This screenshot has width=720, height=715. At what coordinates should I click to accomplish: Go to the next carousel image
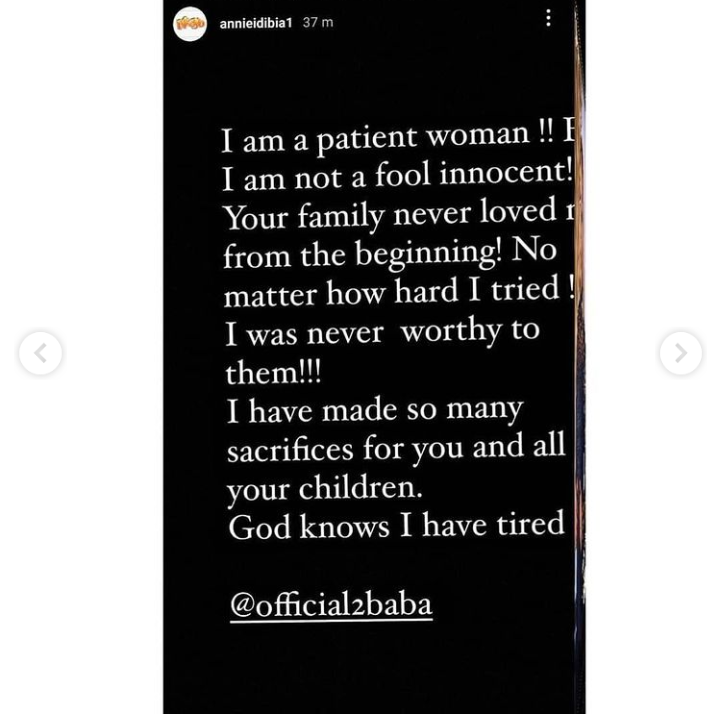pyautogui.click(x=680, y=353)
